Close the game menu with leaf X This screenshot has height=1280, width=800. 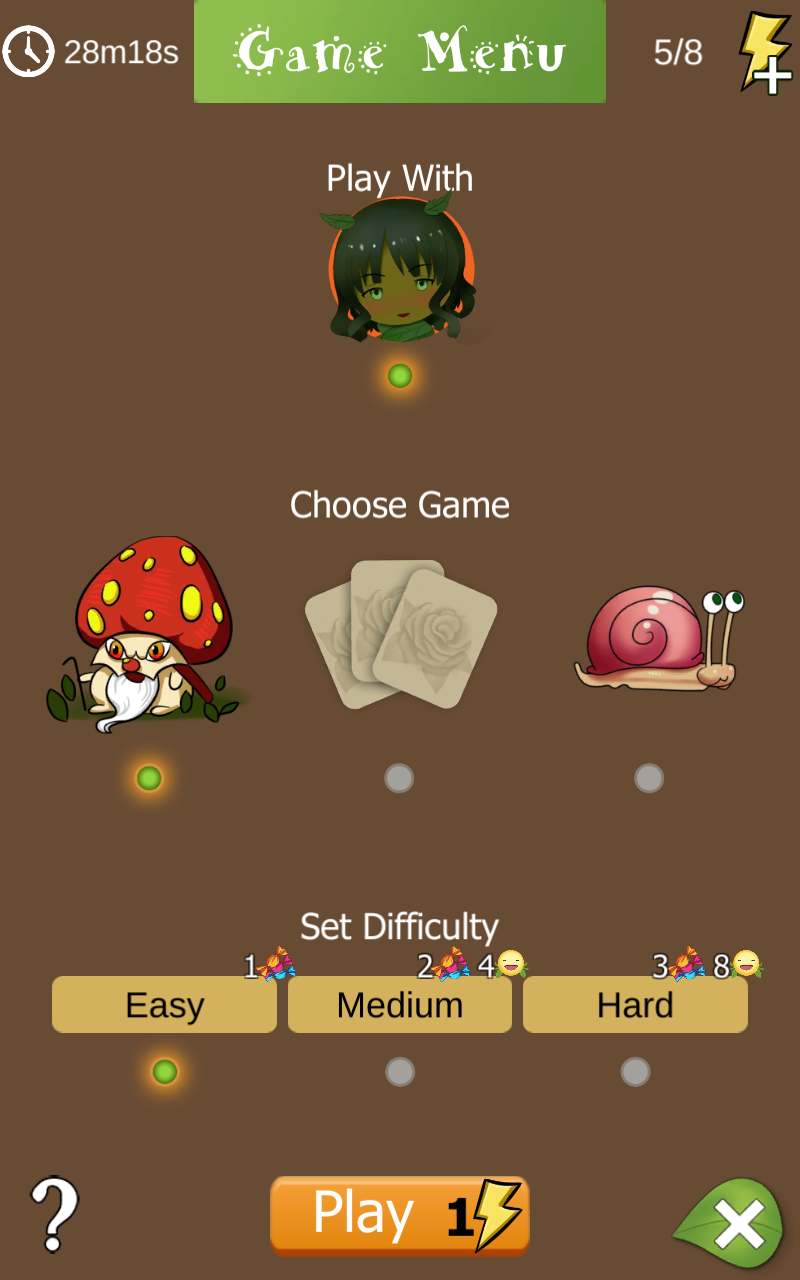(x=735, y=1223)
